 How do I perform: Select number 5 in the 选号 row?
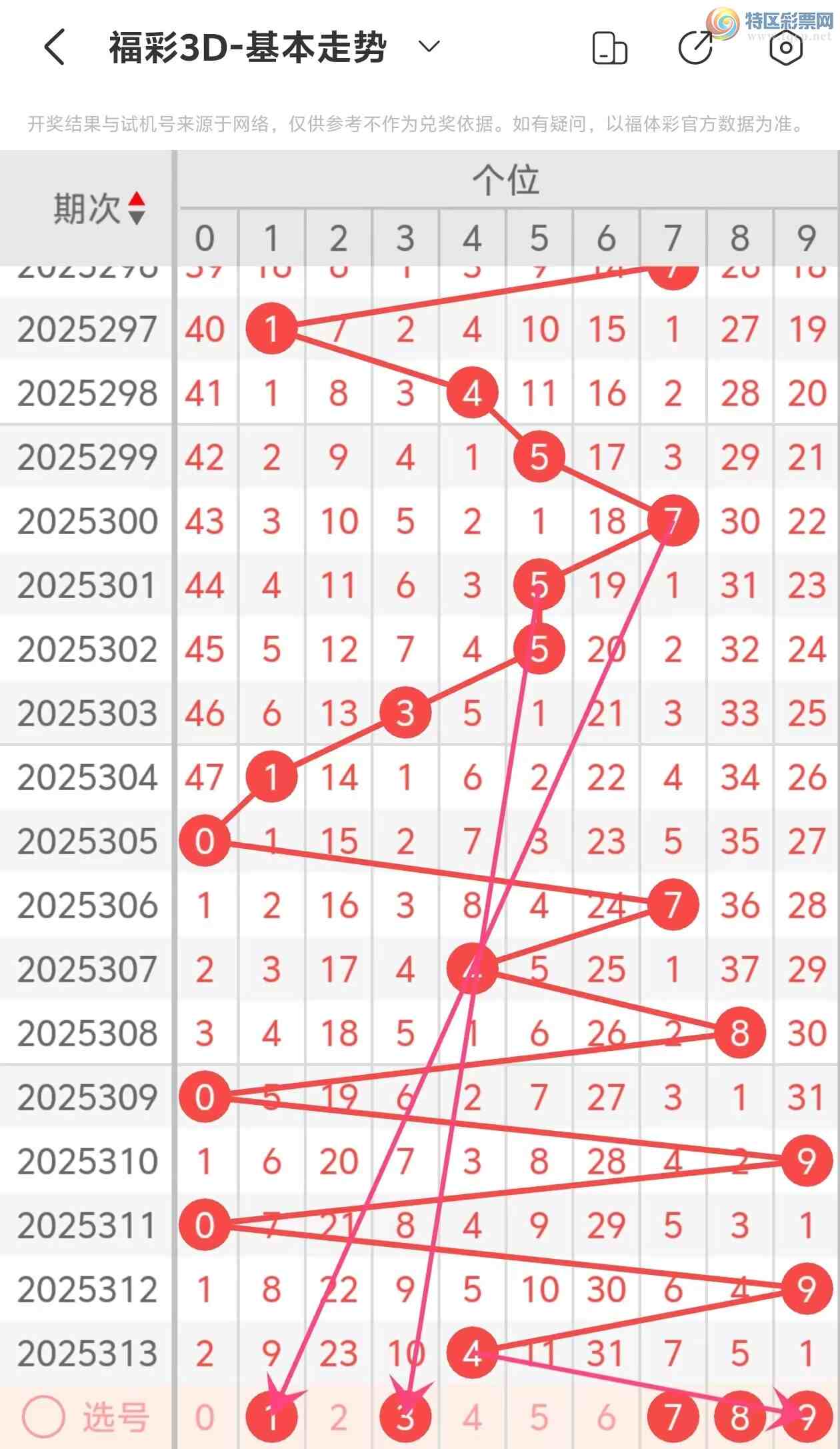click(x=539, y=1418)
